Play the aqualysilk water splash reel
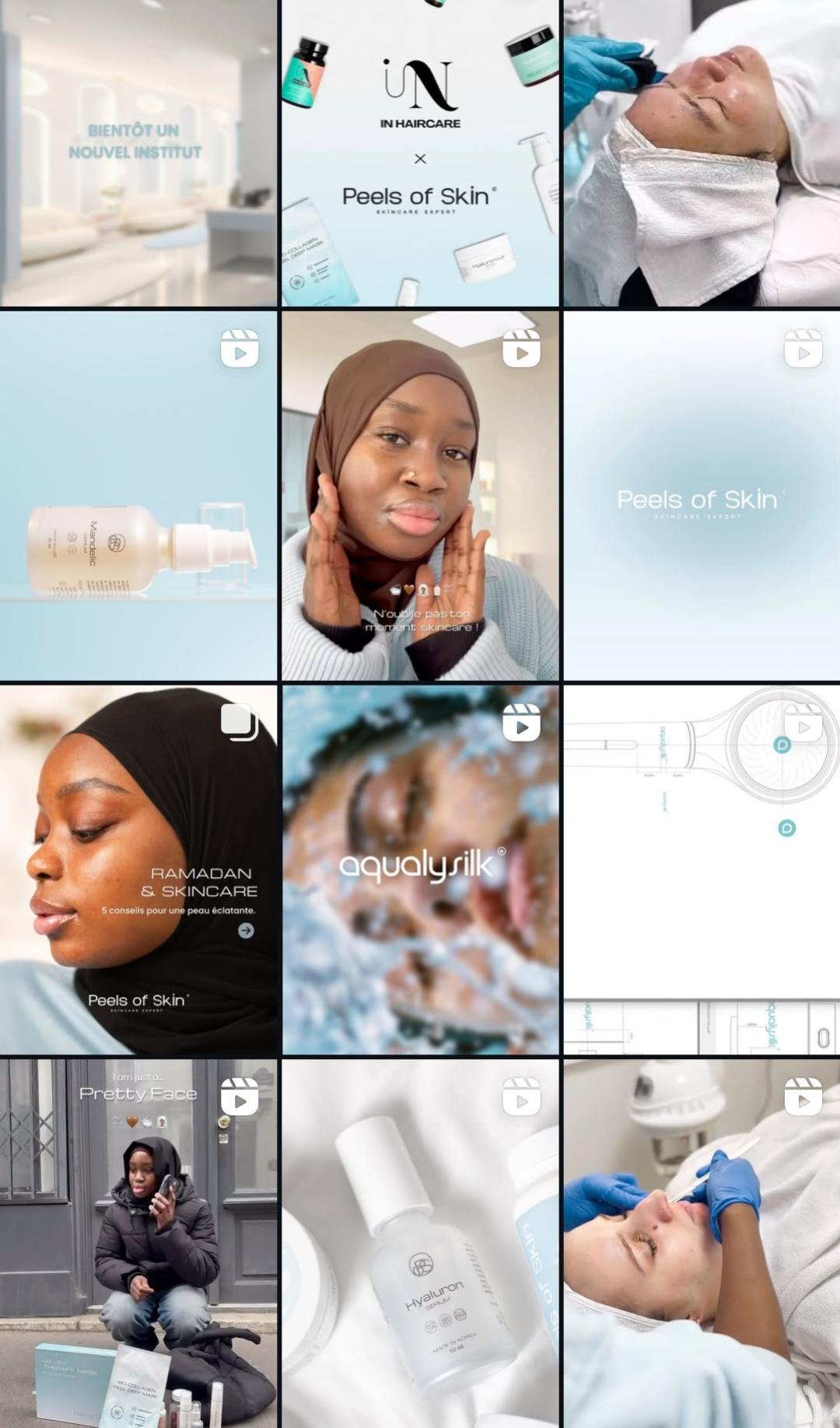The image size is (840, 1428). pyautogui.click(x=420, y=869)
